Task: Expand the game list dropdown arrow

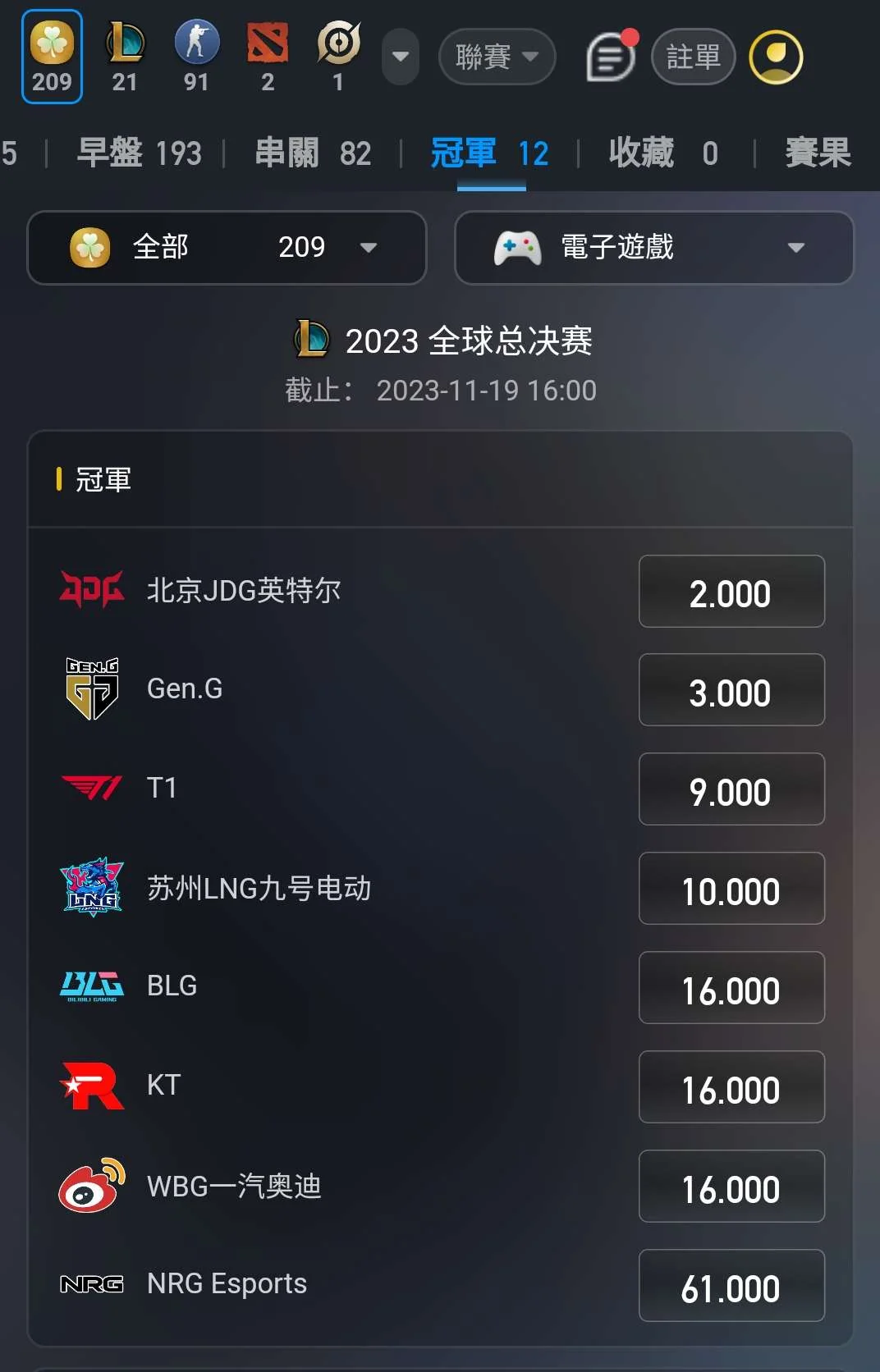Action: pos(401,57)
